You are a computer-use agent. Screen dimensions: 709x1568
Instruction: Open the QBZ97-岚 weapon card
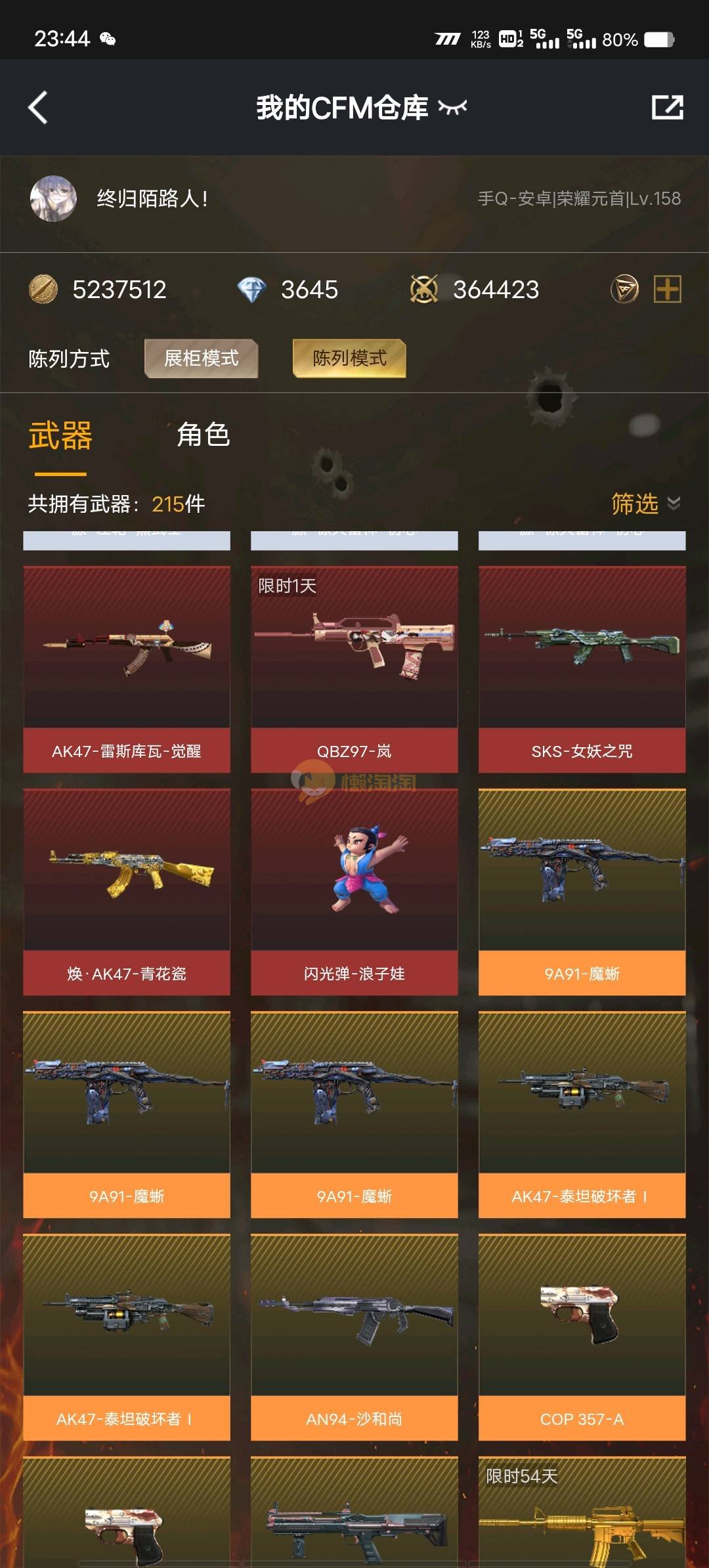[354, 668]
